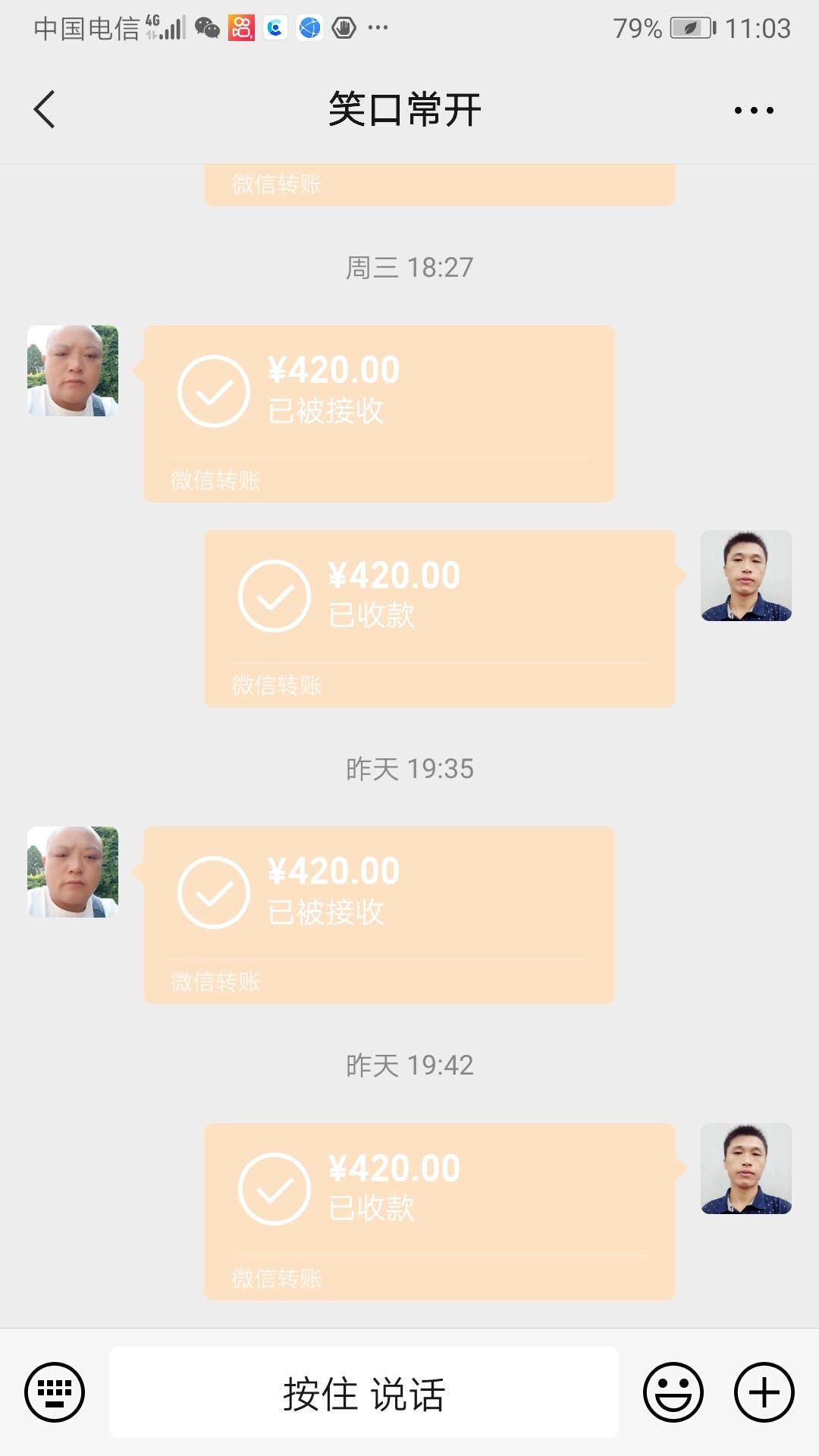Open the chat info overflow menu
Image resolution: width=819 pixels, height=1456 pixels.
(x=754, y=110)
